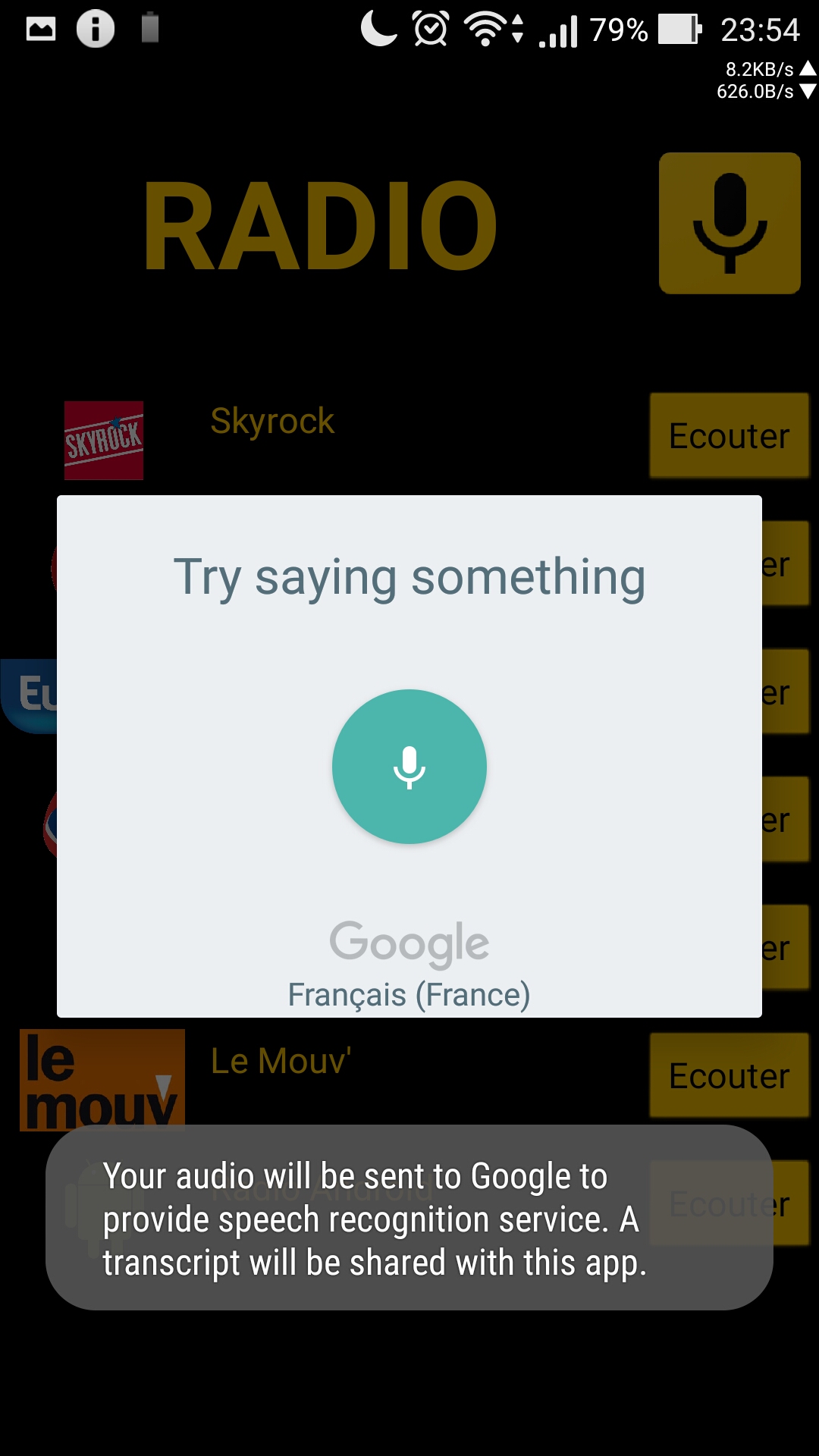819x1456 pixels.
Task: Tap Ecouter next to Le Mouv'
Action: click(x=730, y=1075)
